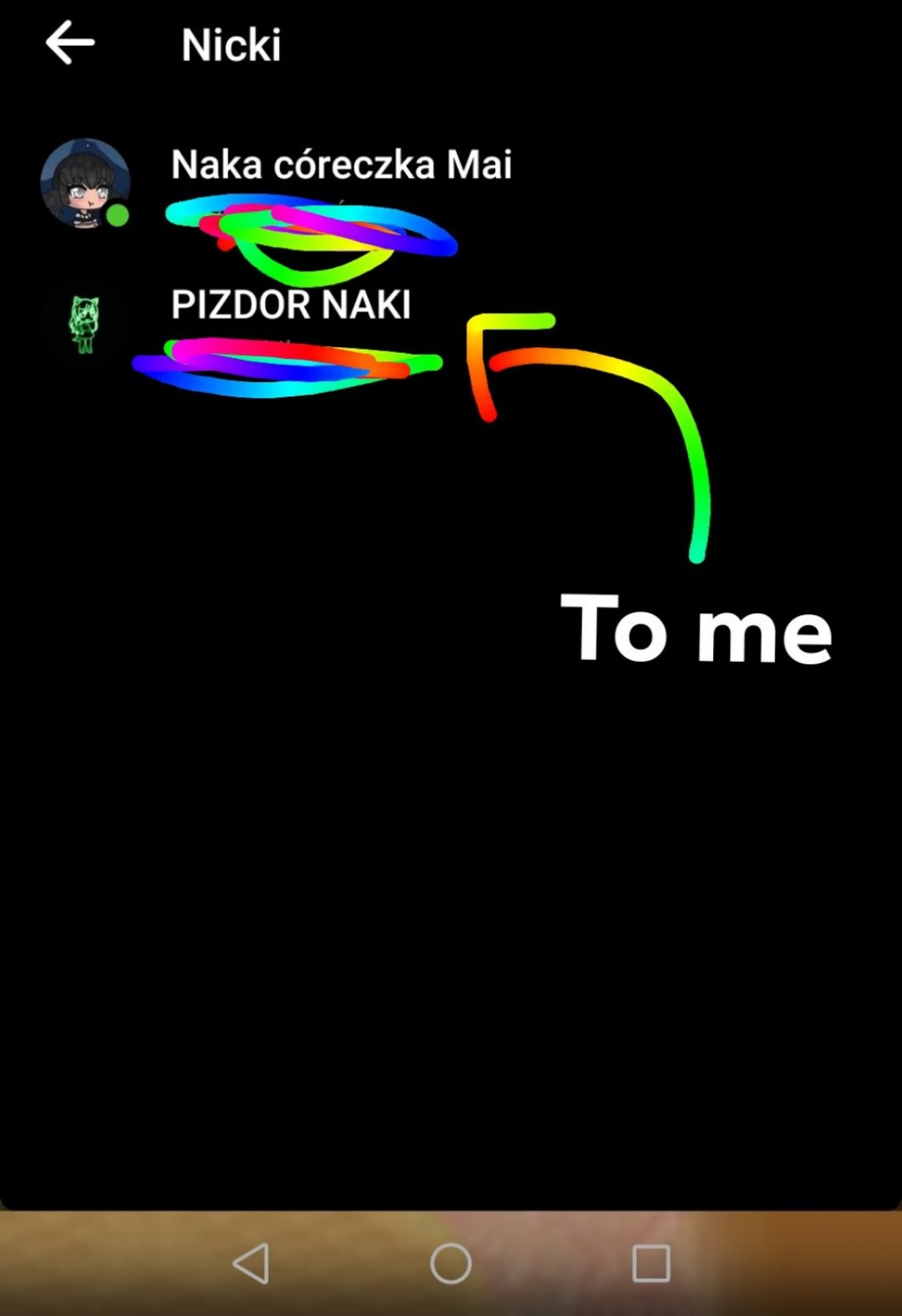The image size is (902, 1316).
Task: Open the recent apps view
Action: (x=651, y=1262)
